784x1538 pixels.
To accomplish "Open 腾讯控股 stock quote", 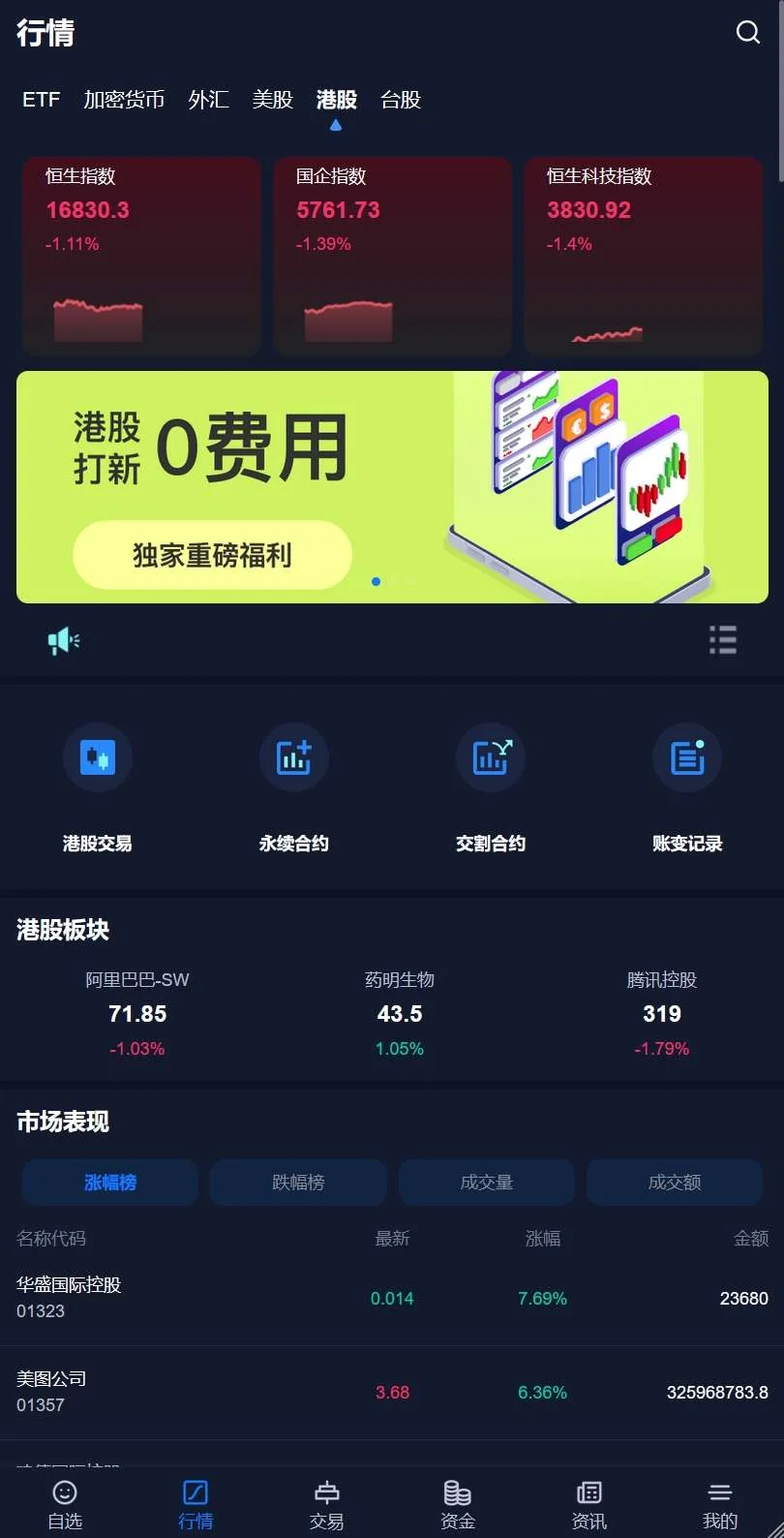I will [662, 1013].
